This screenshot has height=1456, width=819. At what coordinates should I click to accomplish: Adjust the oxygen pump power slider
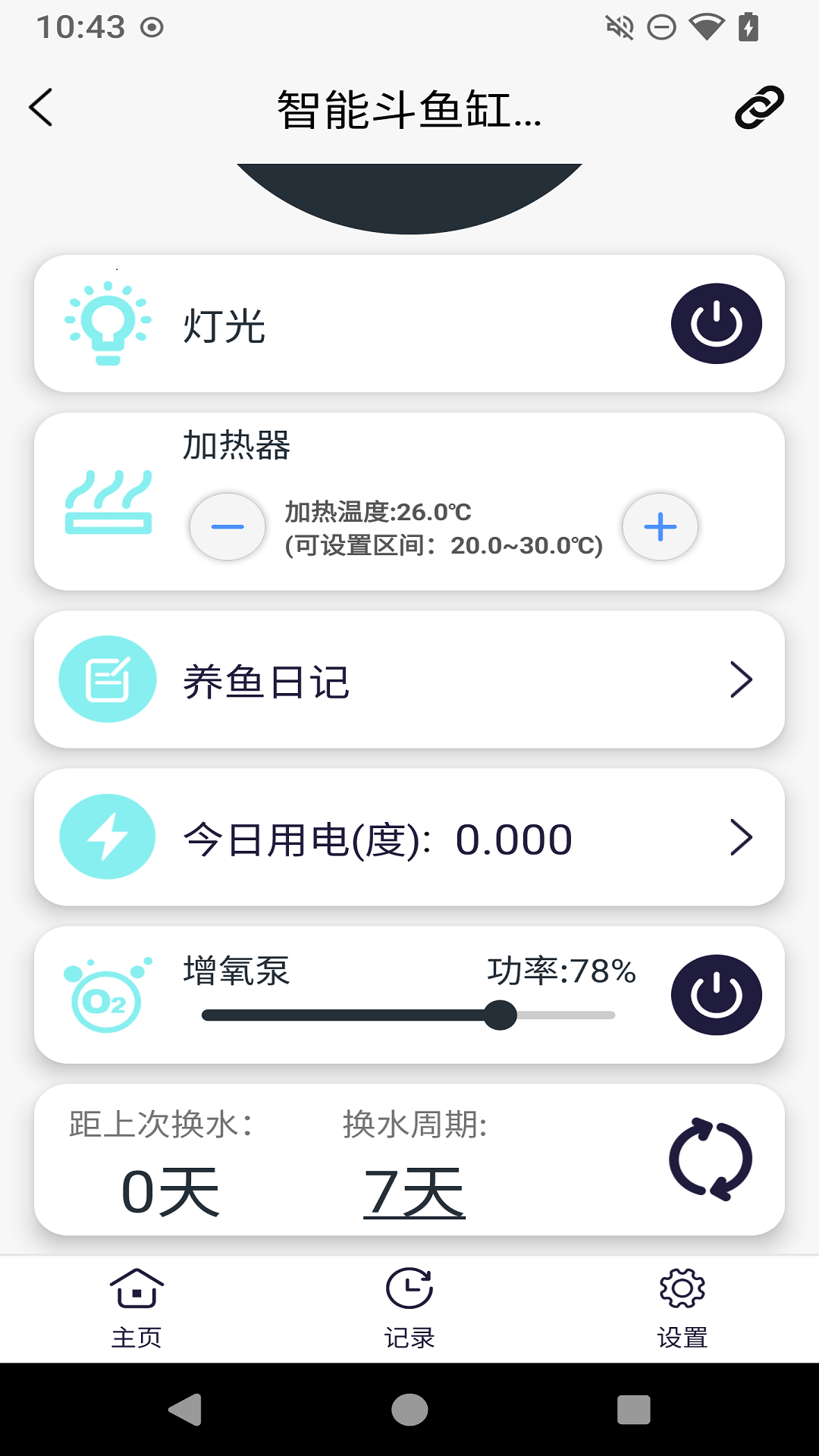click(501, 1015)
